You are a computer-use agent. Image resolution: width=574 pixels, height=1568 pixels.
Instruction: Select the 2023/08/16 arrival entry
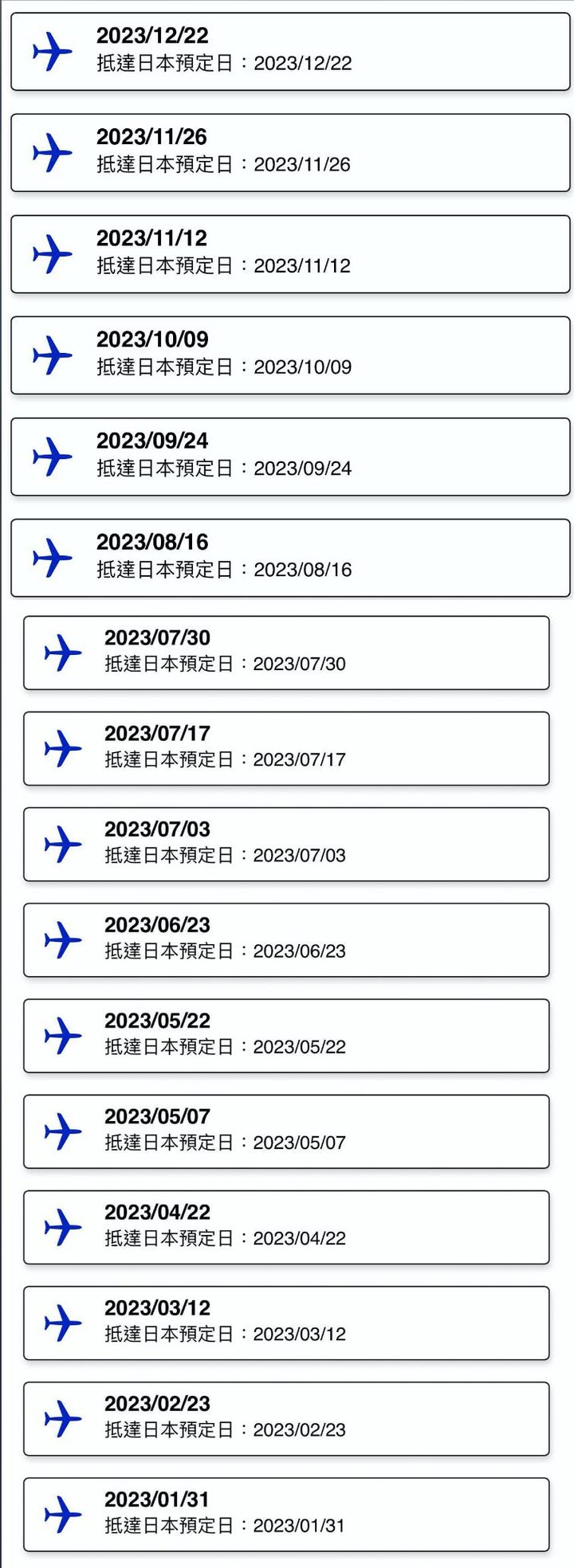[x=290, y=557]
